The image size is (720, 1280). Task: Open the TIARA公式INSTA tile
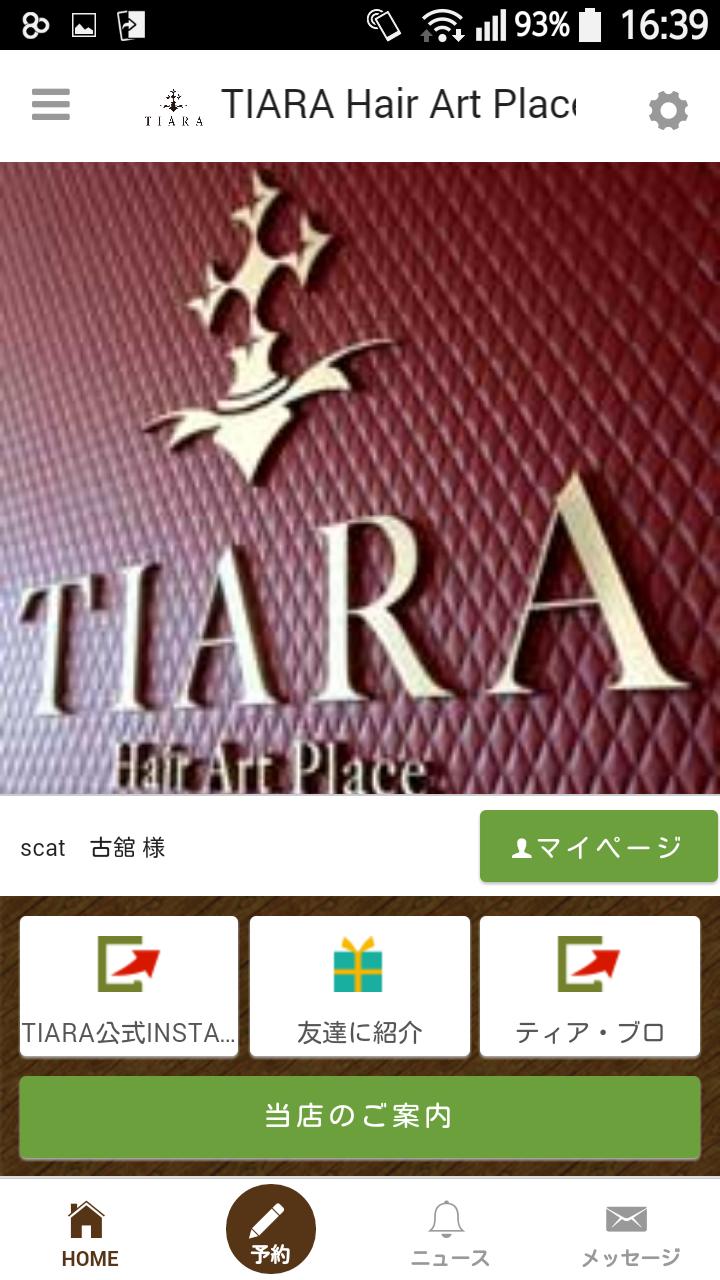(129, 986)
